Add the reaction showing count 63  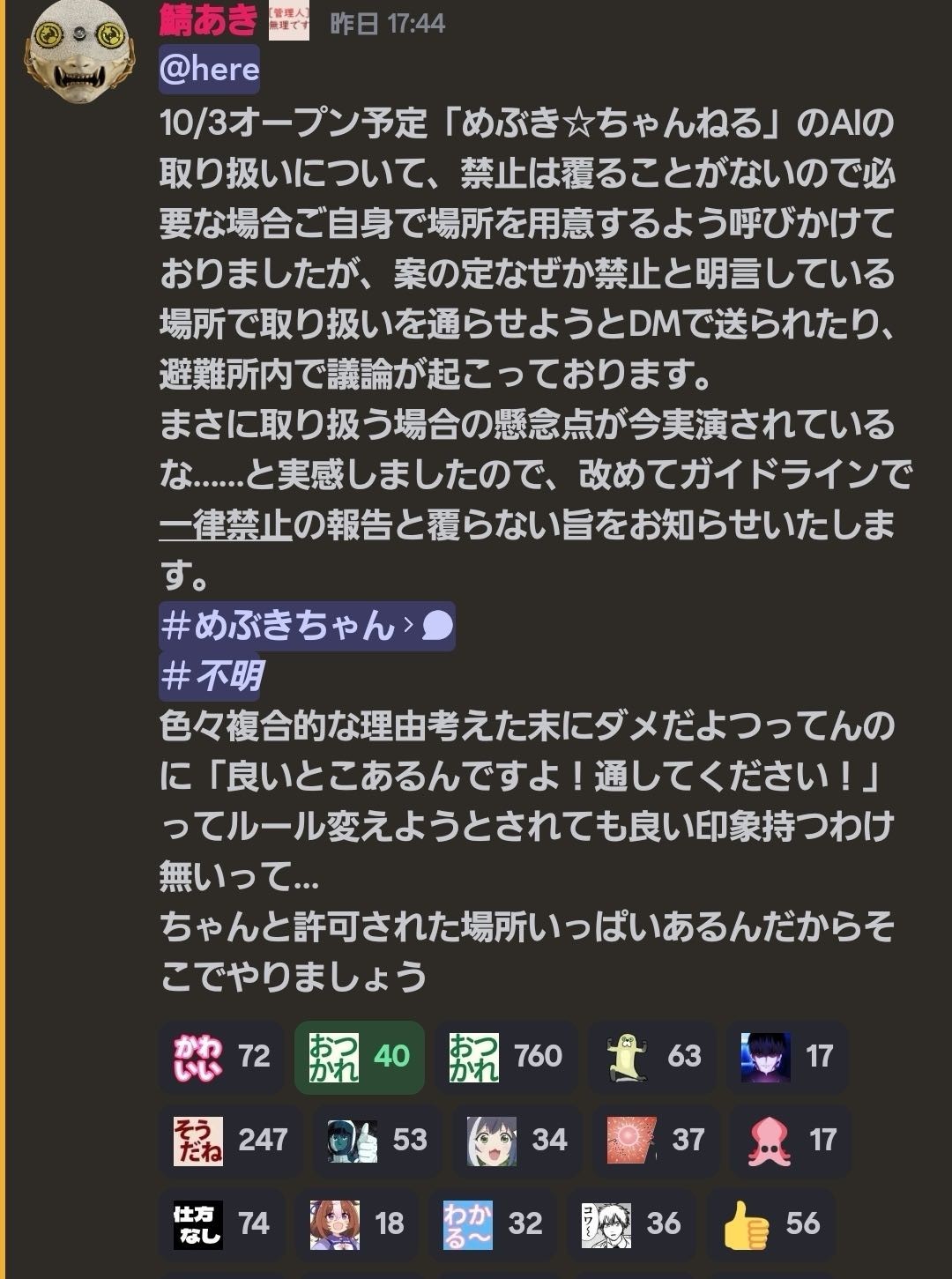click(653, 1057)
